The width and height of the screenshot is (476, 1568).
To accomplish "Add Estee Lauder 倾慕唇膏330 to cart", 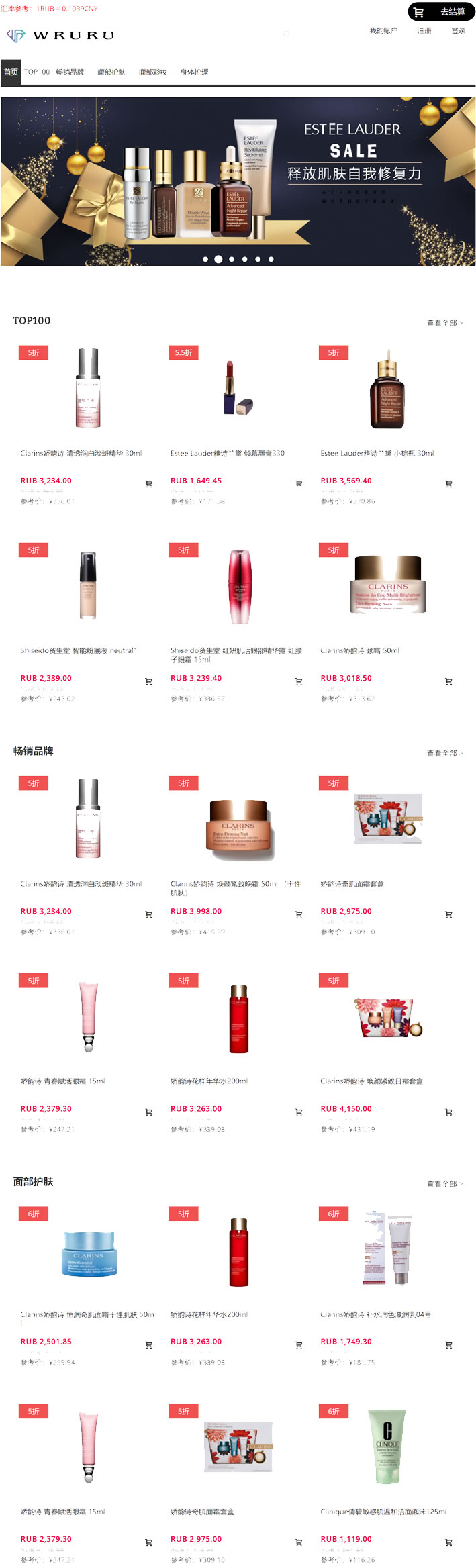I will pos(299,484).
